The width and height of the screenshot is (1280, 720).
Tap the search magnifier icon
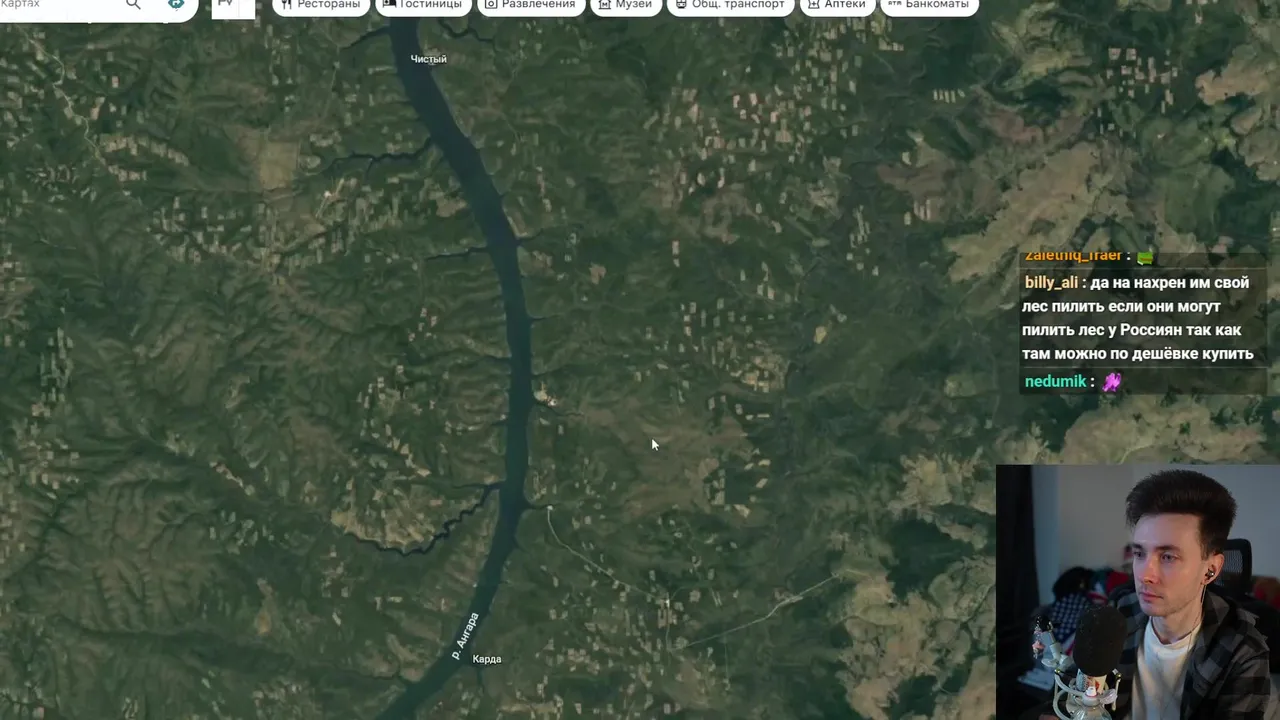133,5
